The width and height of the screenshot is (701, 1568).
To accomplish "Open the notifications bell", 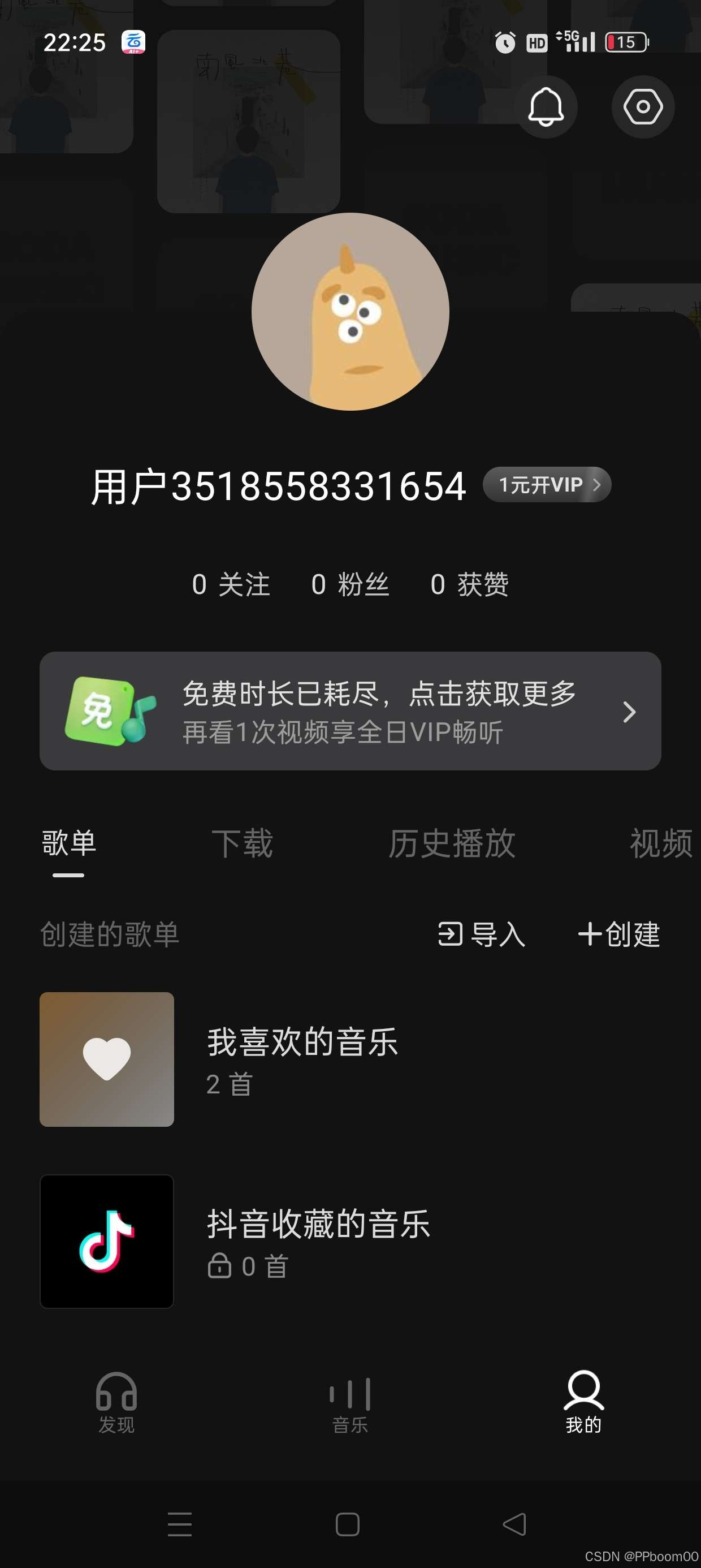I will tap(546, 107).
